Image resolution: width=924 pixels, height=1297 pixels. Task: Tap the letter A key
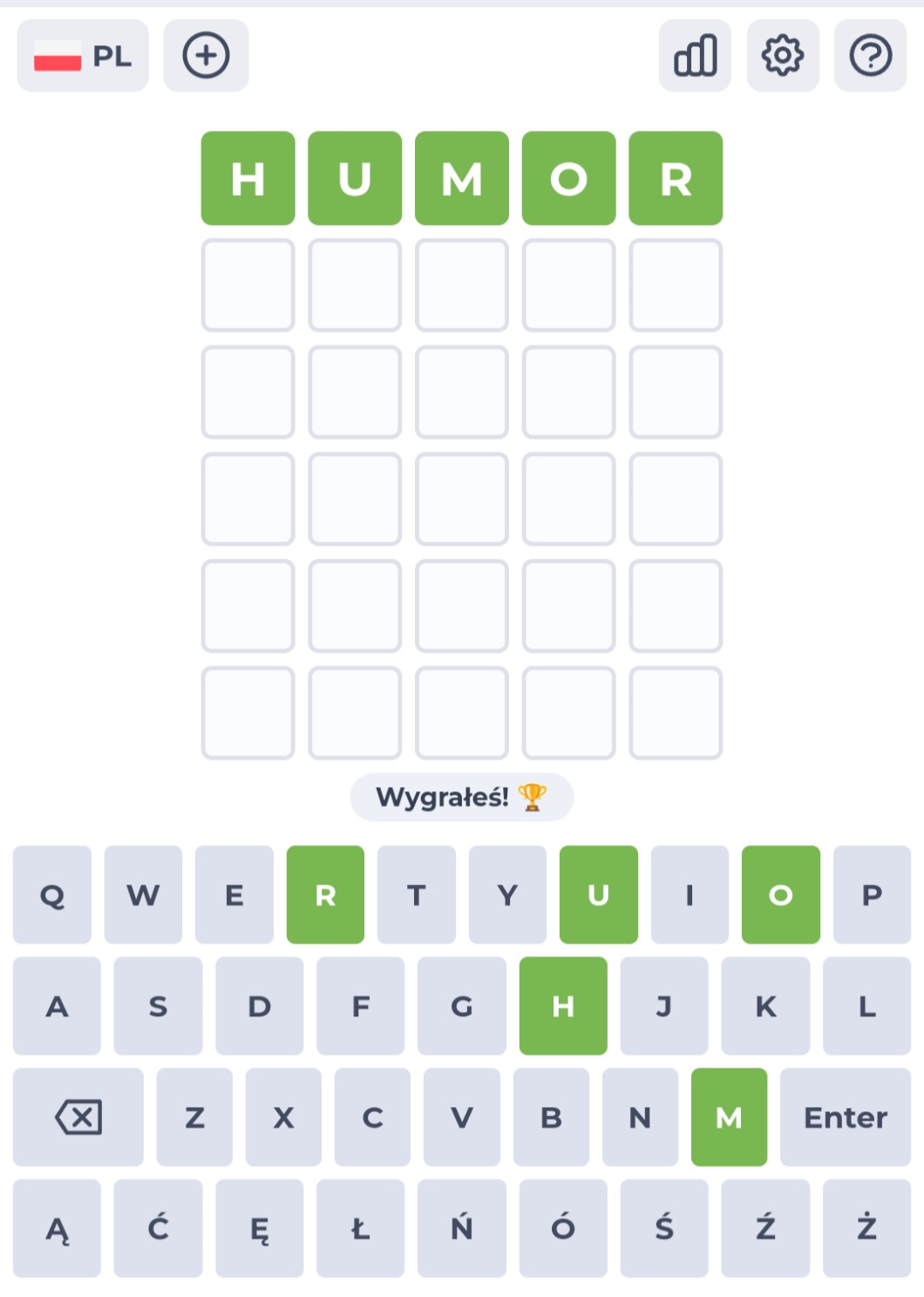(57, 1006)
